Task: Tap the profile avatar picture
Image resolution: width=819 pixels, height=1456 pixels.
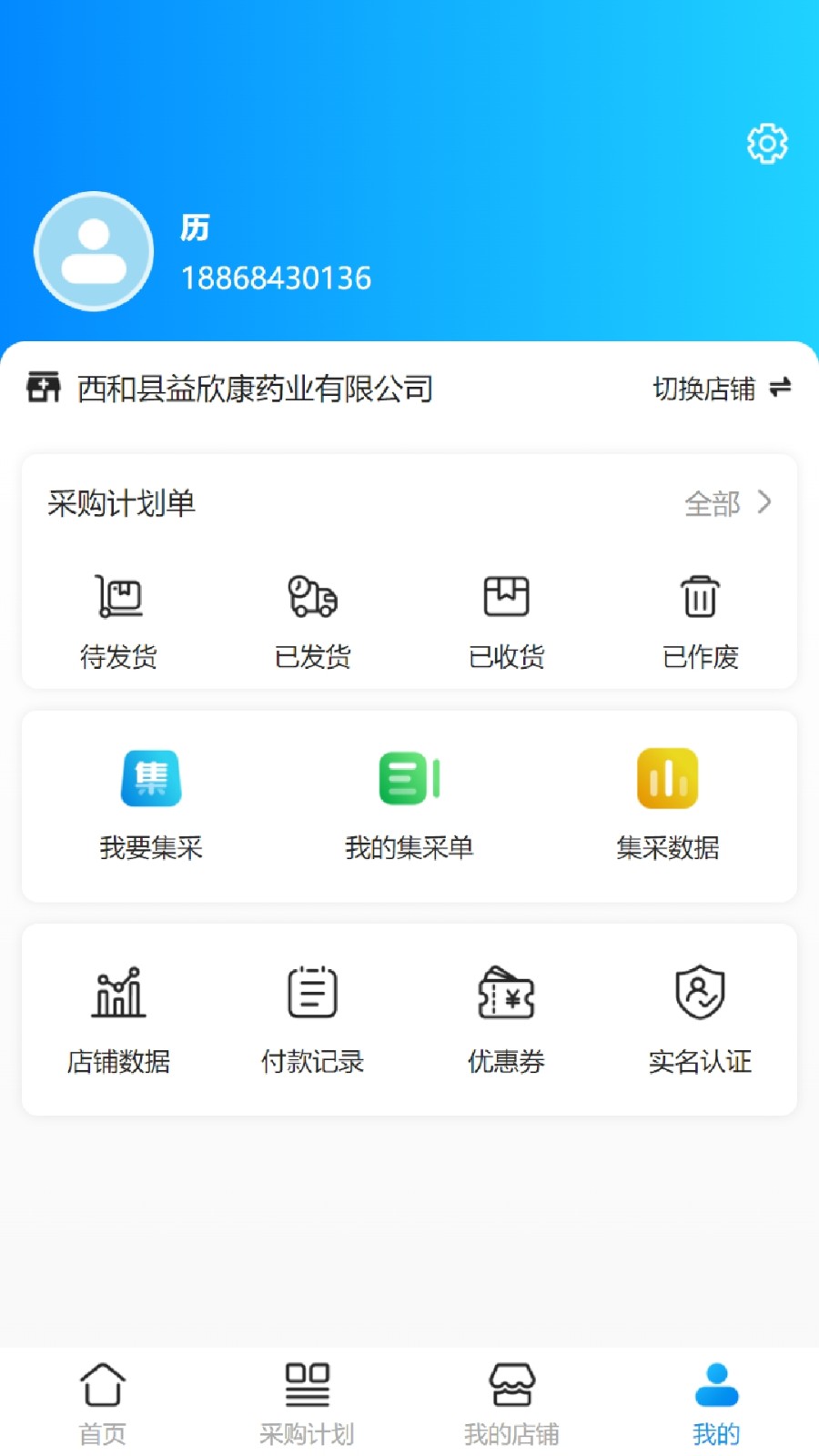Action: (94, 251)
